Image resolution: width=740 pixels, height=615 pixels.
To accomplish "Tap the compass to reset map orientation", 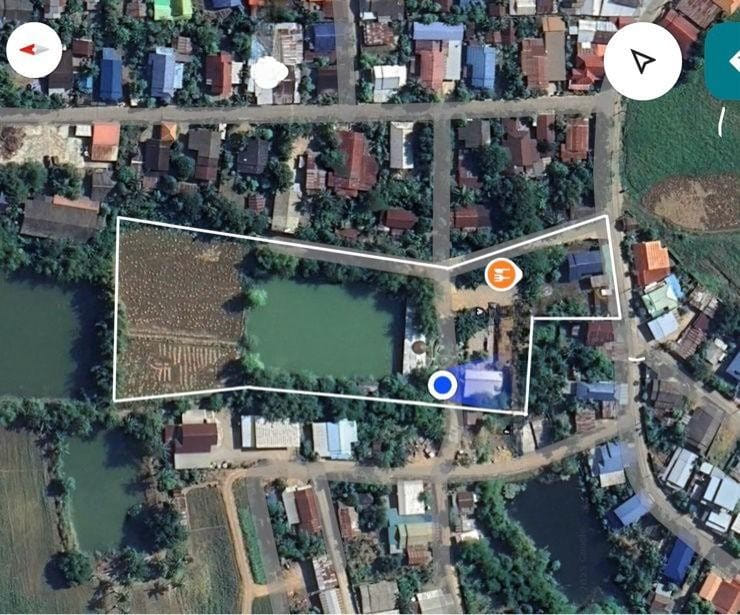I will tap(34, 49).
